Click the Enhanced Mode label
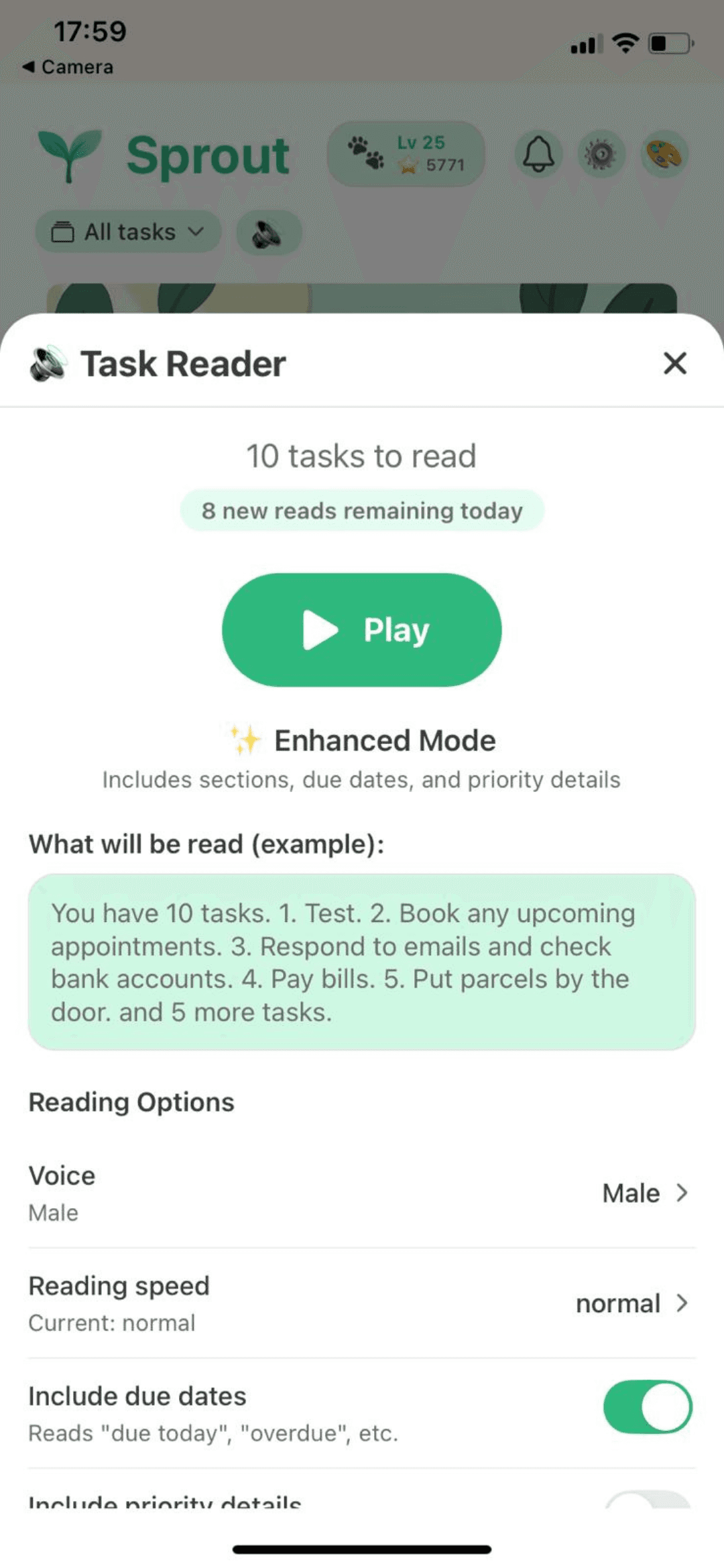Image resolution: width=724 pixels, height=1568 pixels. (362, 740)
